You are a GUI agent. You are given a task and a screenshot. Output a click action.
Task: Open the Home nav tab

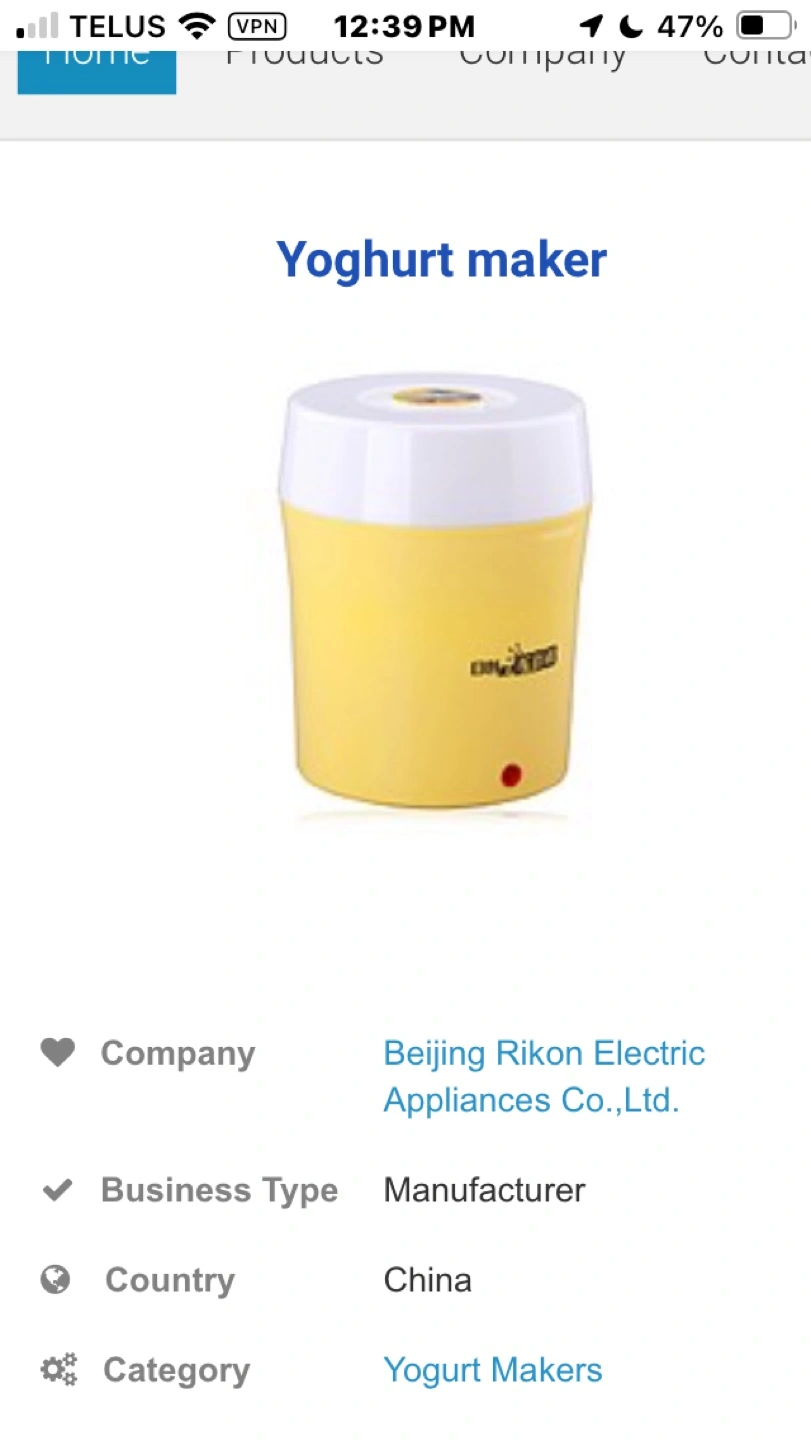point(97,72)
